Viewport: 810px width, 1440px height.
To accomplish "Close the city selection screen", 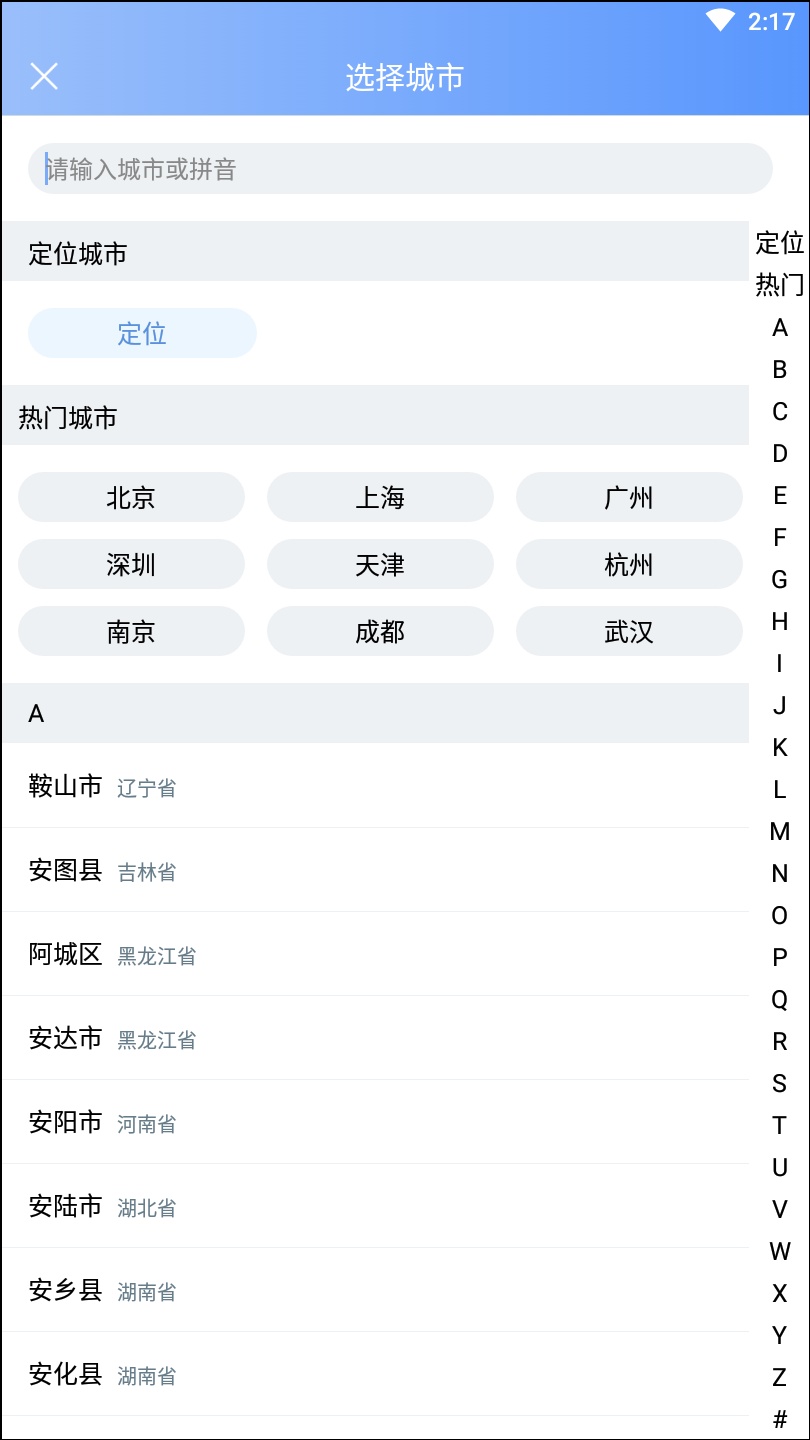I will (44, 76).
